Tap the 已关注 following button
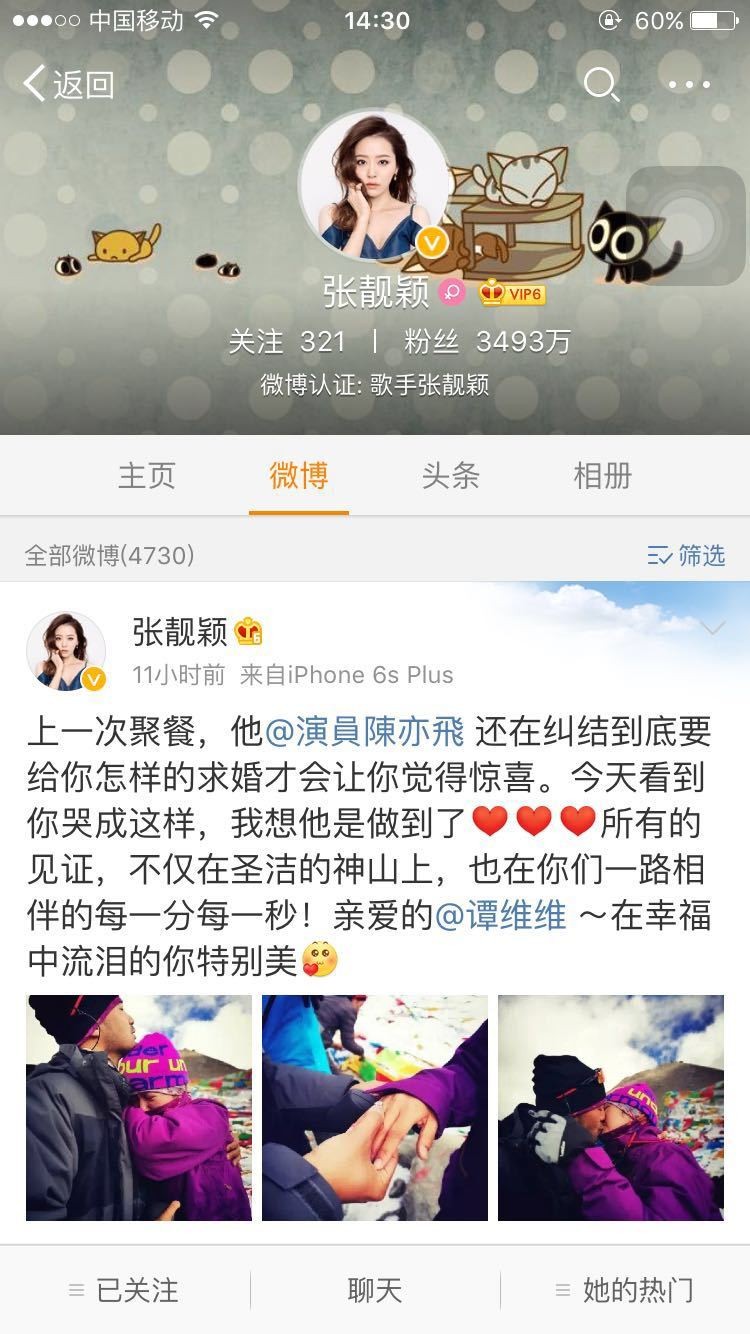Viewport: 750px width, 1334px height. (125, 1290)
